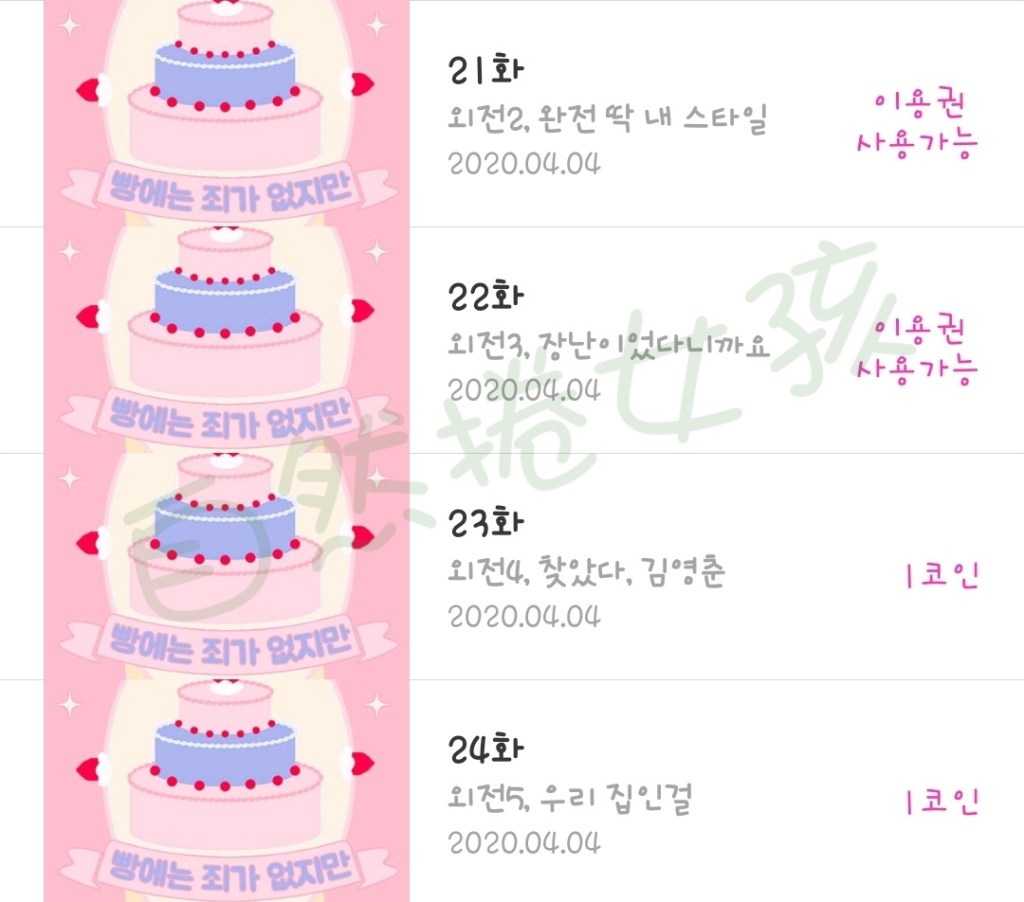The width and height of the screenshot is (1024, 902).
Task: Open episode 24화 외전5 우리 집인걸
Action: pos(570,798)
